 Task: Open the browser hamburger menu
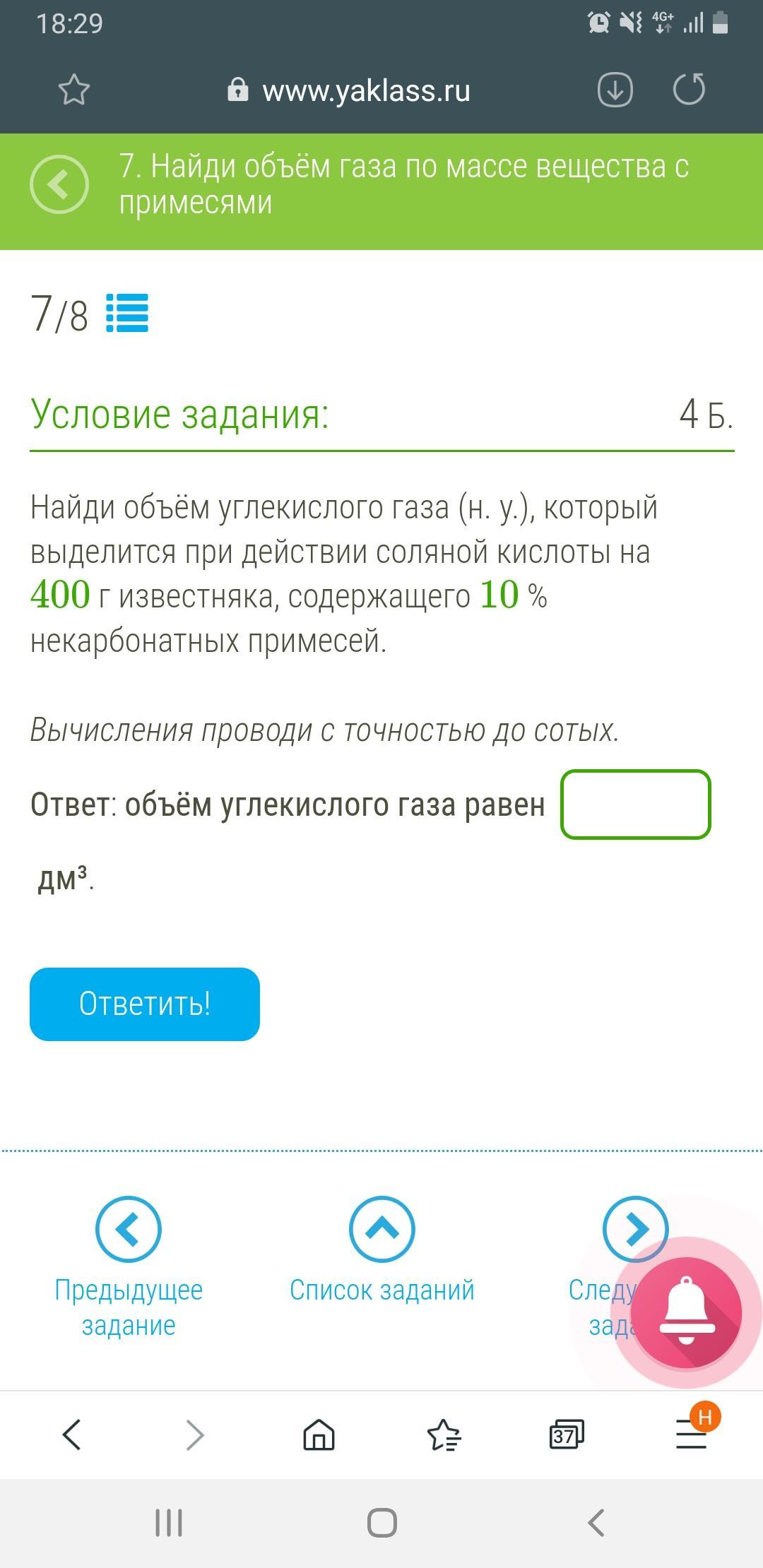pyautogui.click(x=691, y=1435)
